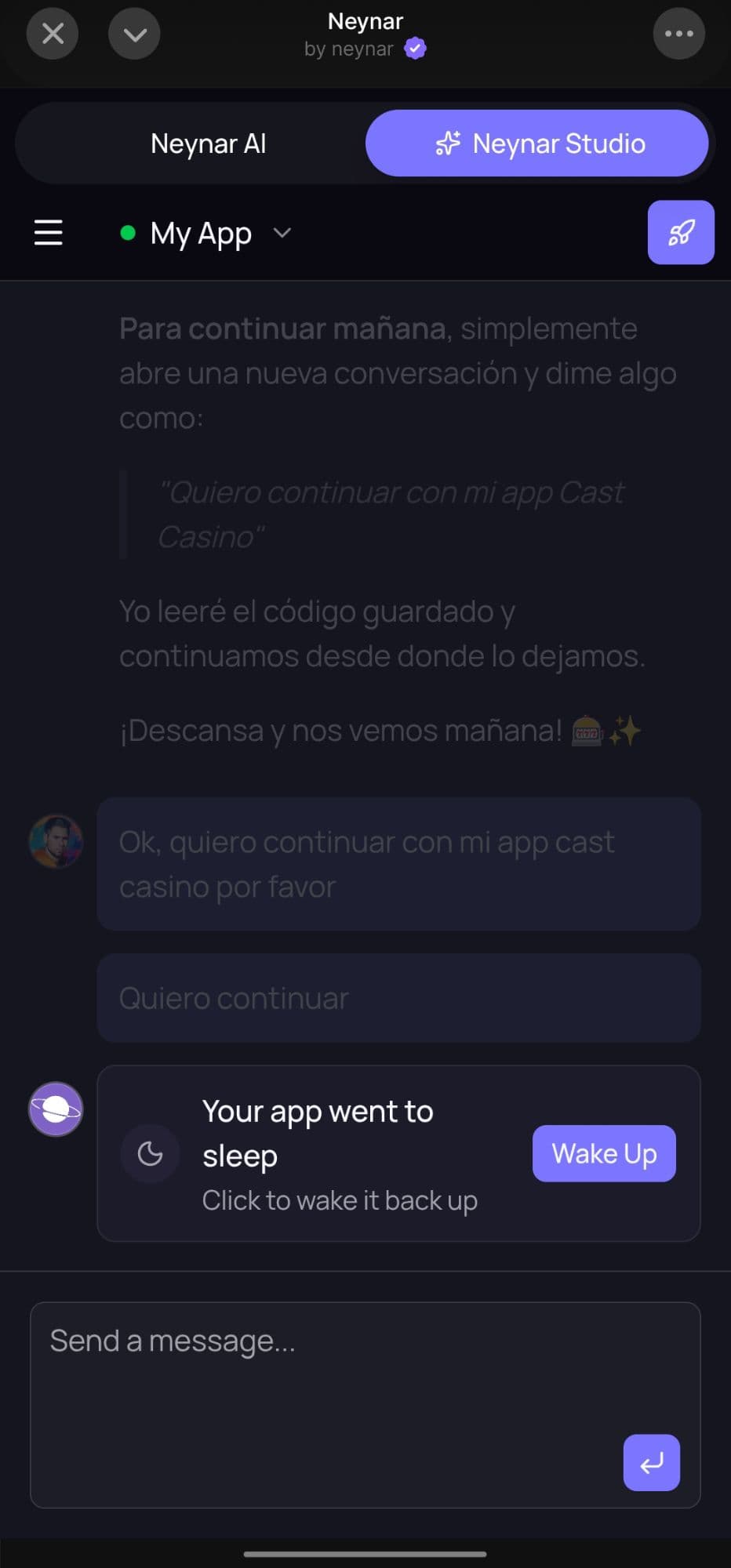Open the three-dot overflow menu
This screenshot has height=1568, width=731.
678,34
